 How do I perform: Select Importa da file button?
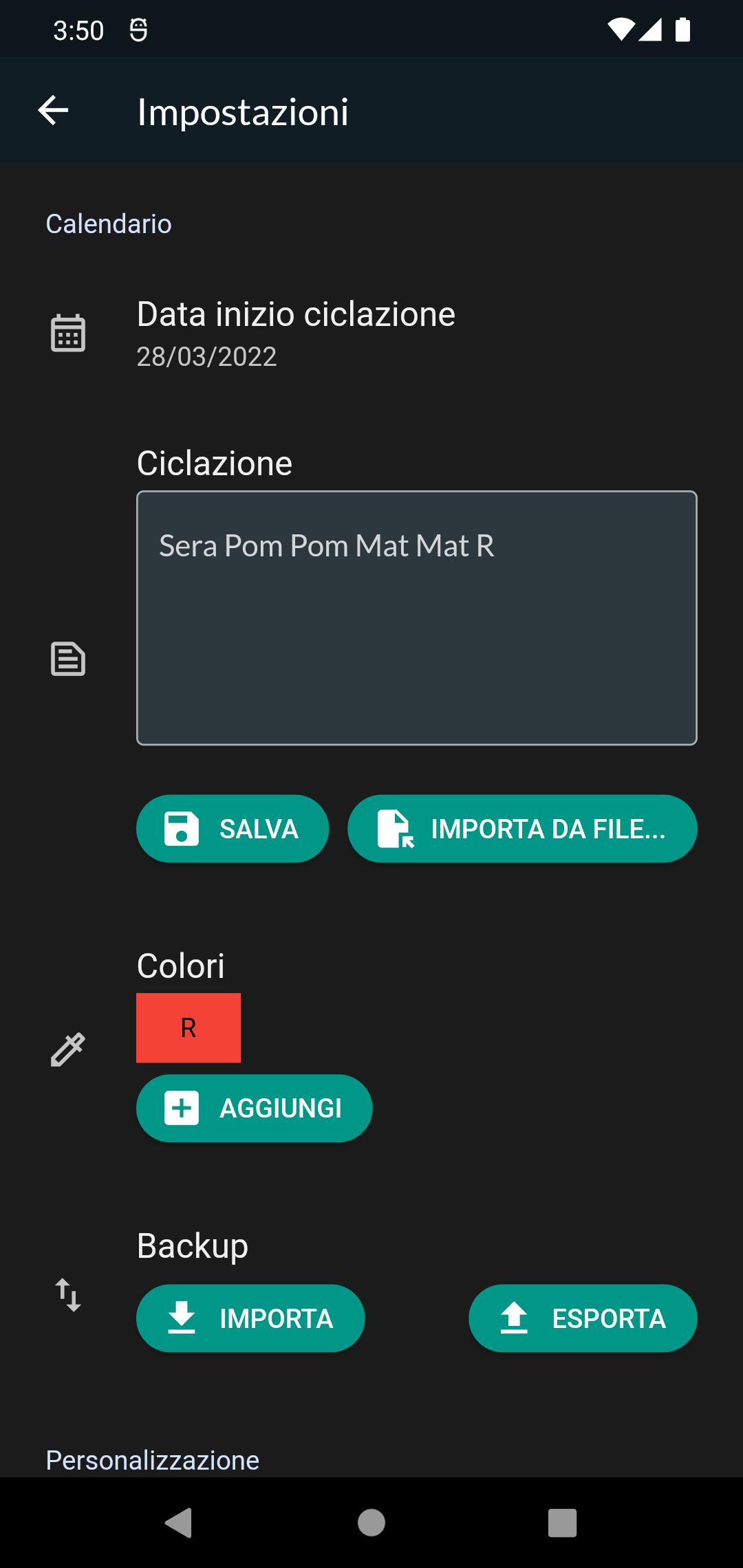(522, 829)
